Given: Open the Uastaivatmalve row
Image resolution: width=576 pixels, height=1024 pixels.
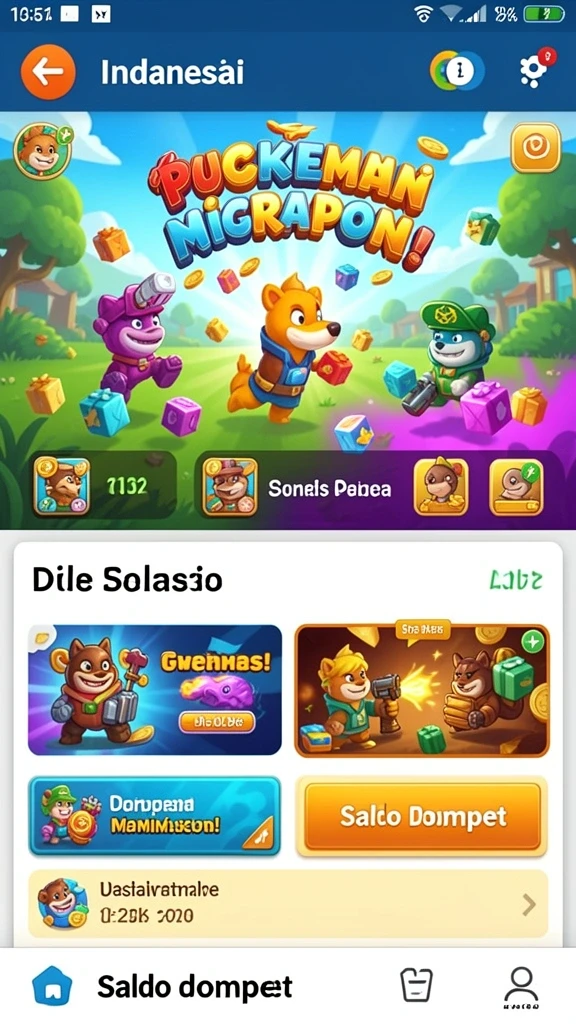Looking at the screenshot, I should click(x=288, y=904).
